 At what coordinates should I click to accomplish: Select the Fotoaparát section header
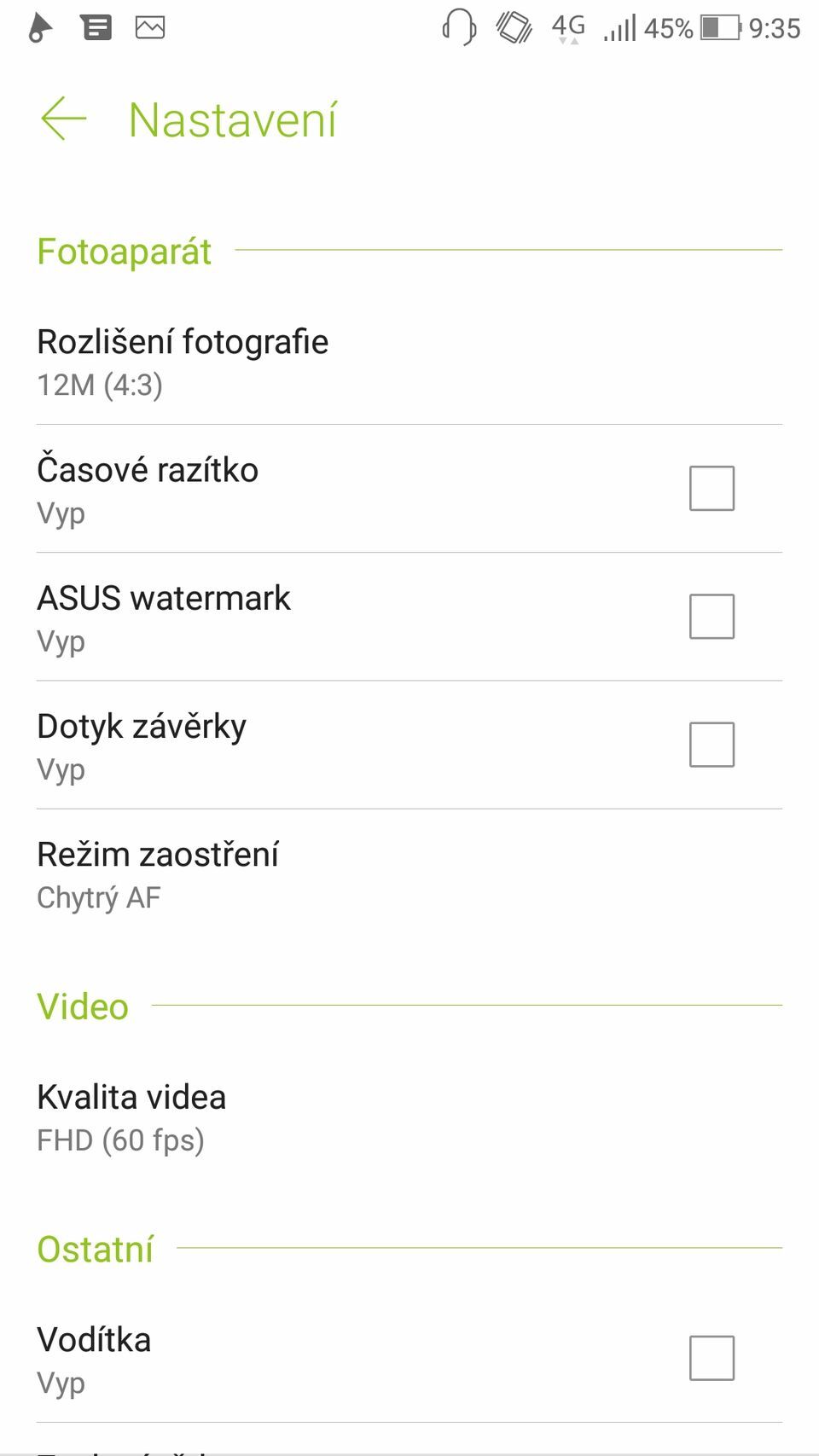tap(124, 252)
